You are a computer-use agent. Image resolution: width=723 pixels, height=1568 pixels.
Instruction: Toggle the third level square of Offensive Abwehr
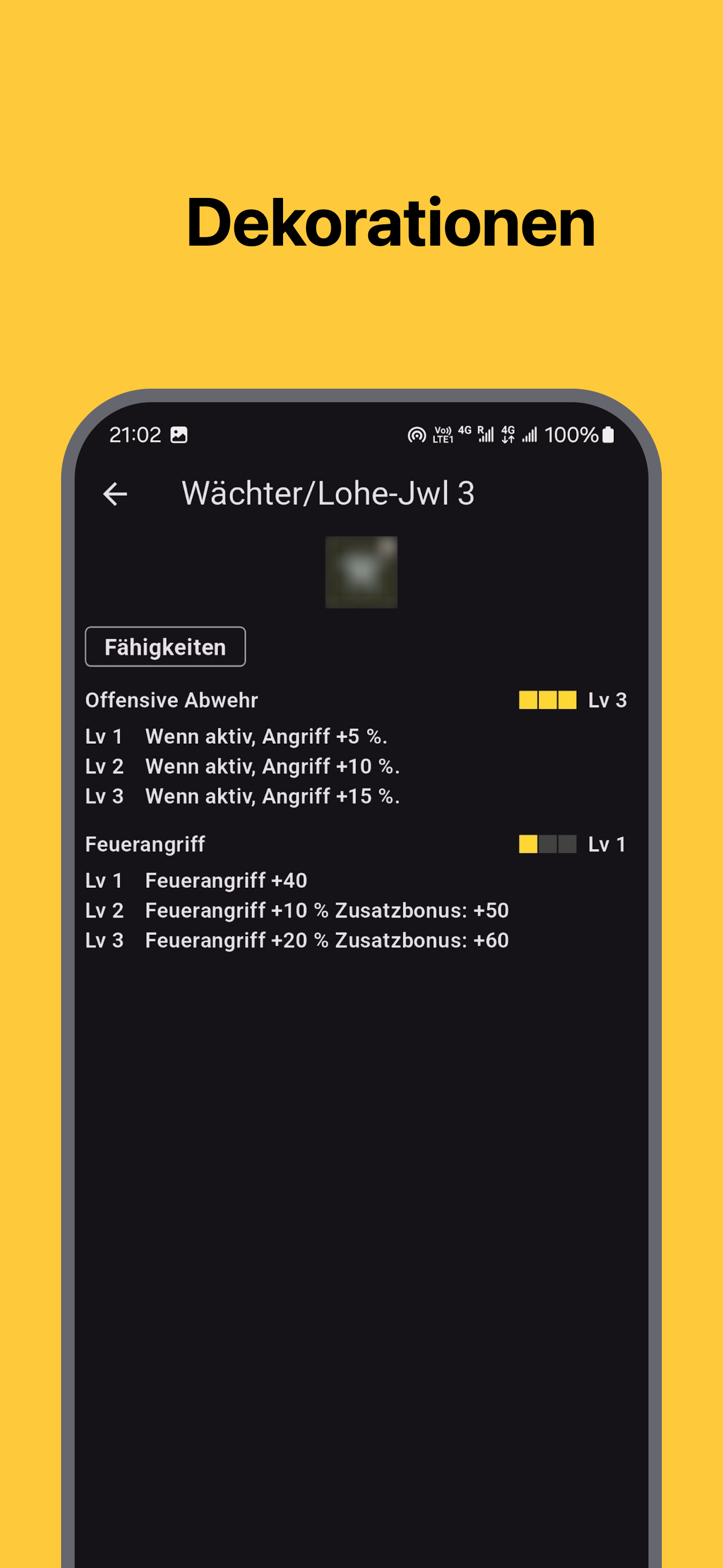coord(567,700)
